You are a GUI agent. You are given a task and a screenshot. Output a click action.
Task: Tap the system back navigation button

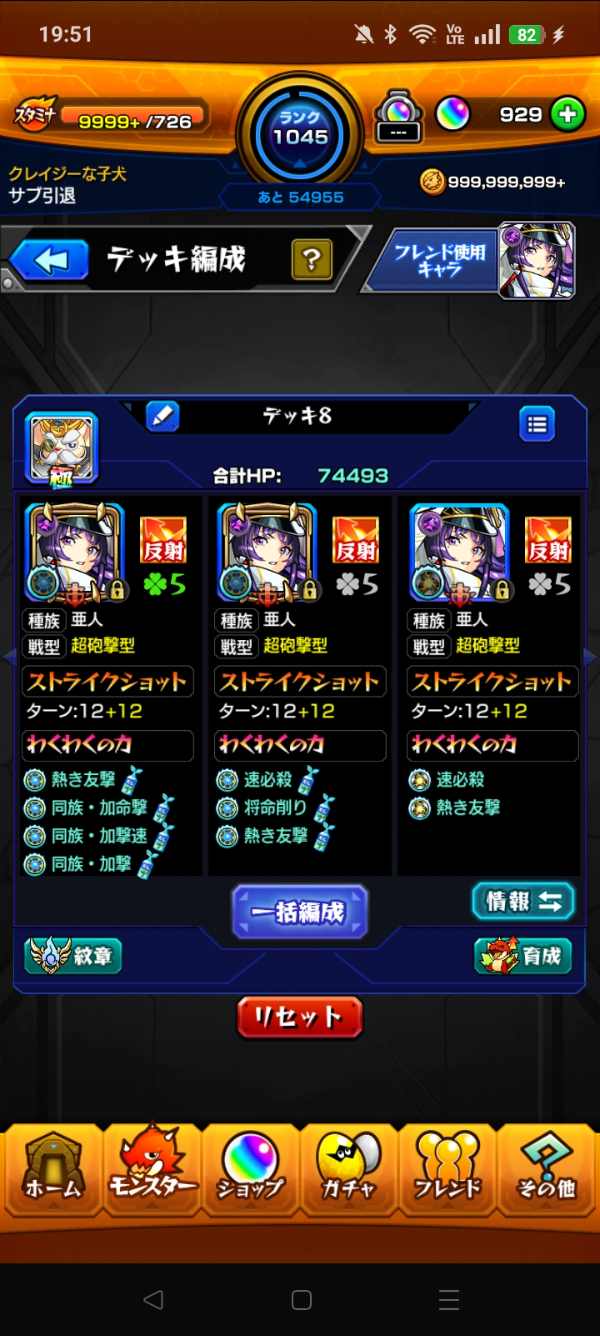click(x=152, y=1299)
